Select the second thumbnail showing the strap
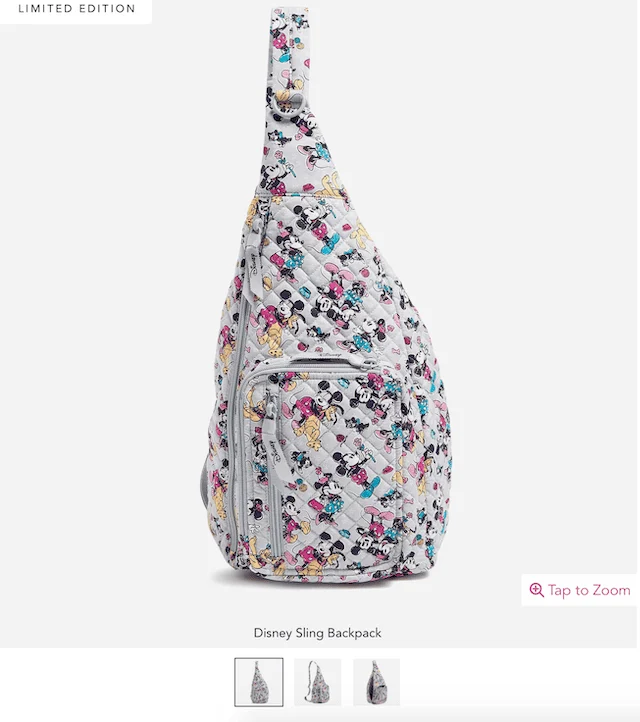 click(x=318, y=681)
